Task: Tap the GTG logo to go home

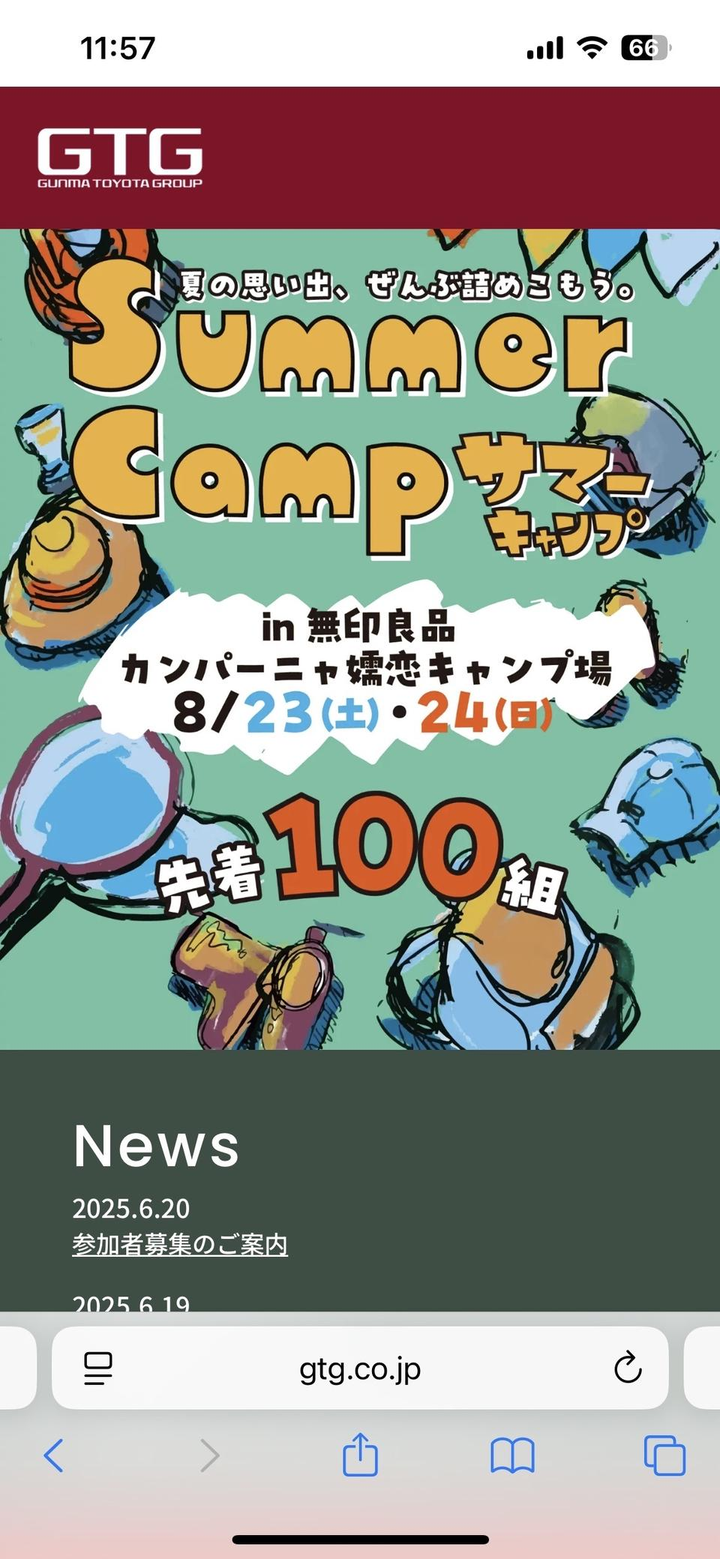Action: point(120,158)
